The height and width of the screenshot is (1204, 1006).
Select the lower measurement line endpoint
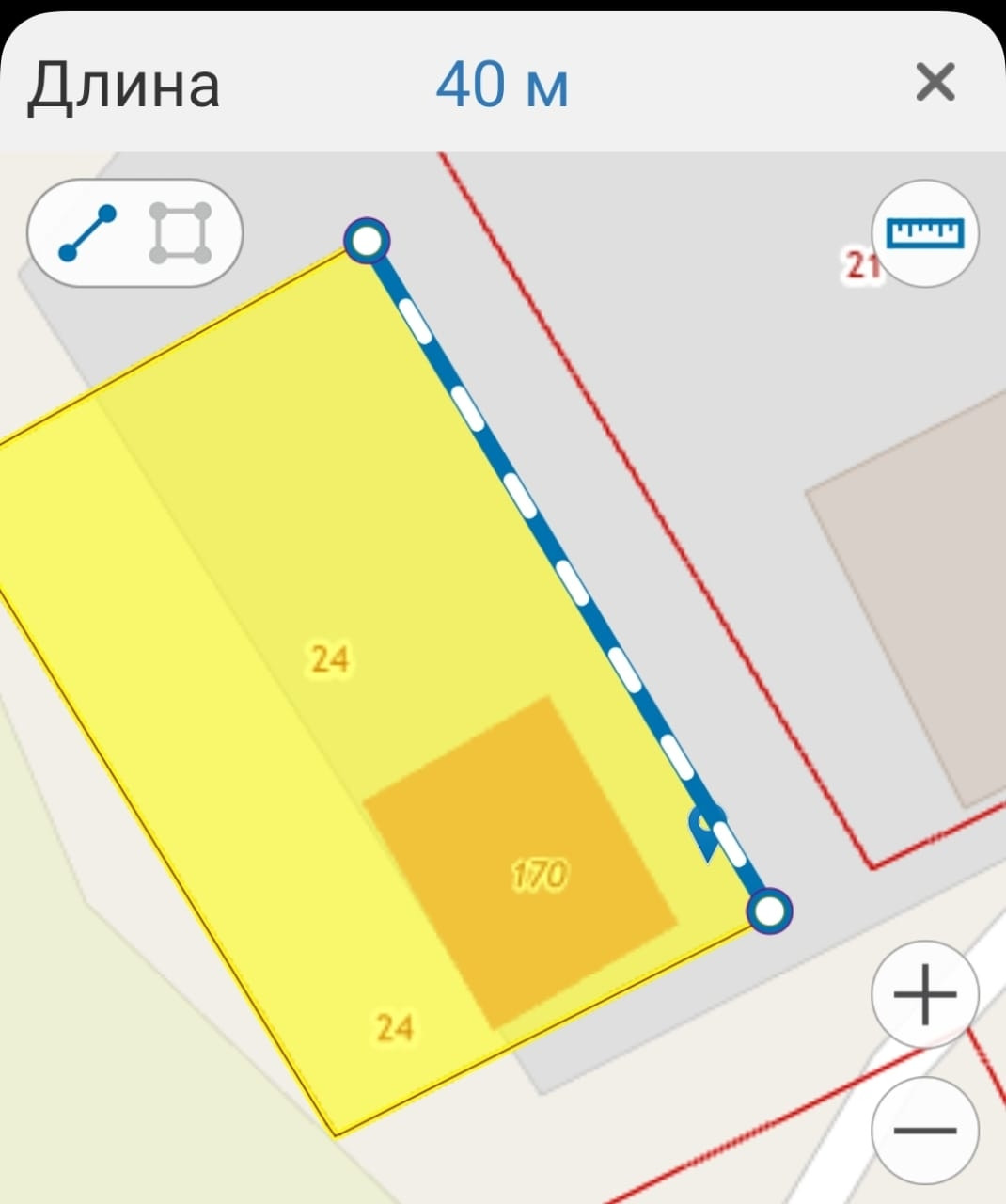tap(769, 911)
